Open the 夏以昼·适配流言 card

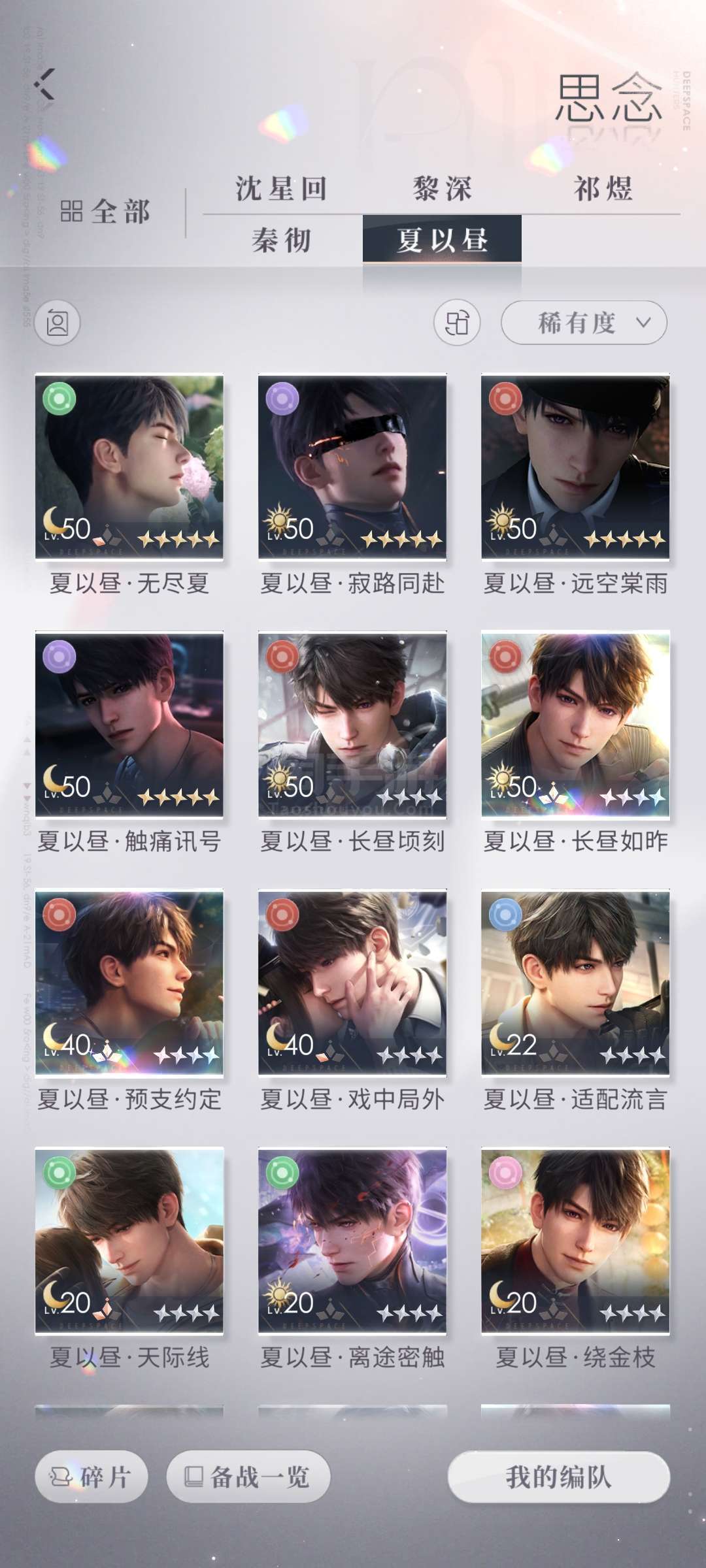pos(575,982)
